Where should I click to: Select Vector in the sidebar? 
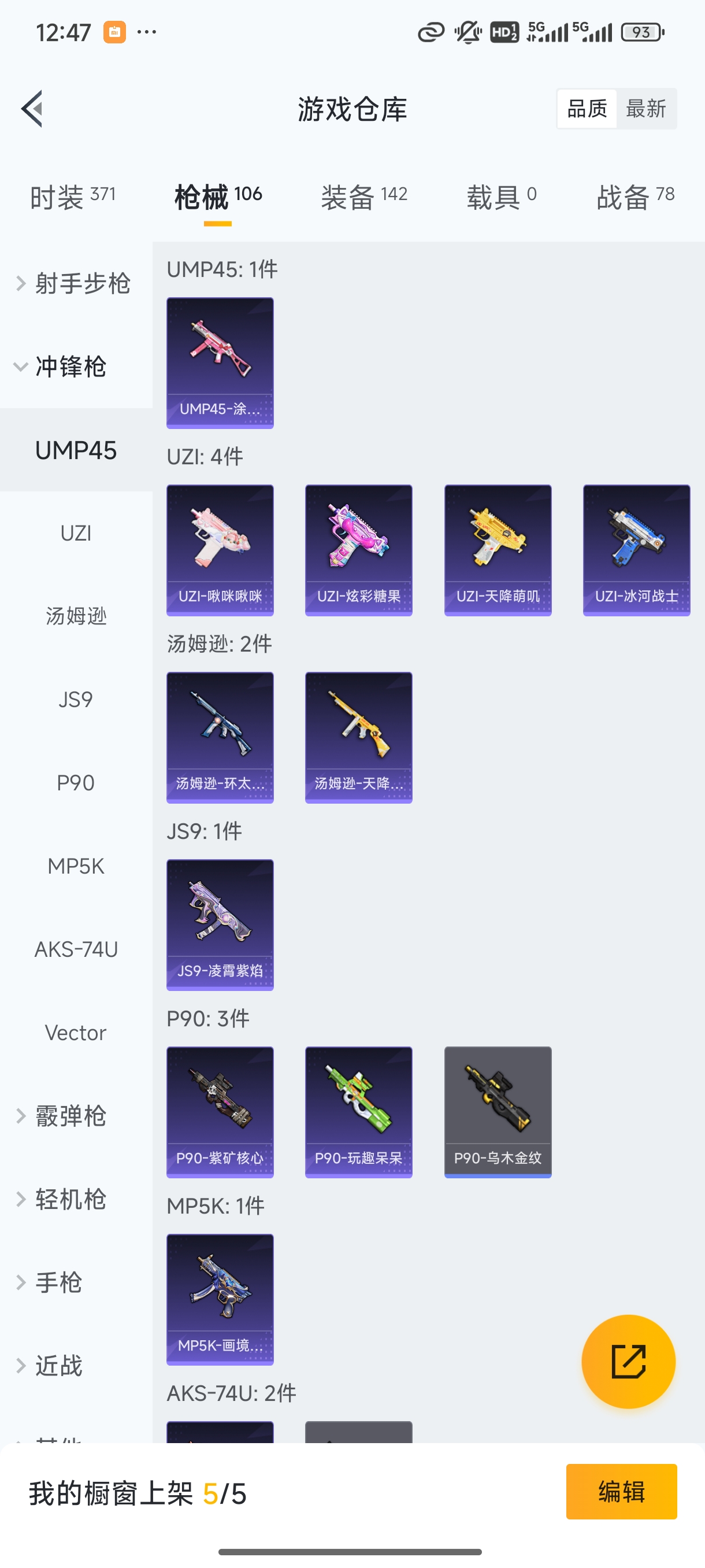[x=76, y=1033]
